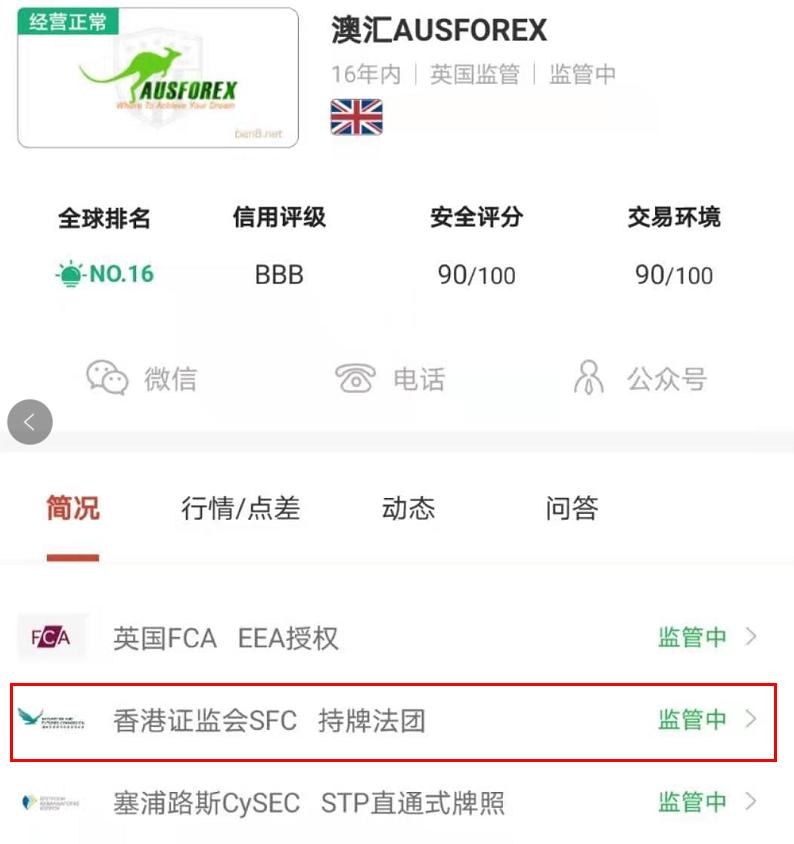Open the 问答 tab
Image resolution: width=794 pixels, height=844 pixels.
[x=572, y=509]
